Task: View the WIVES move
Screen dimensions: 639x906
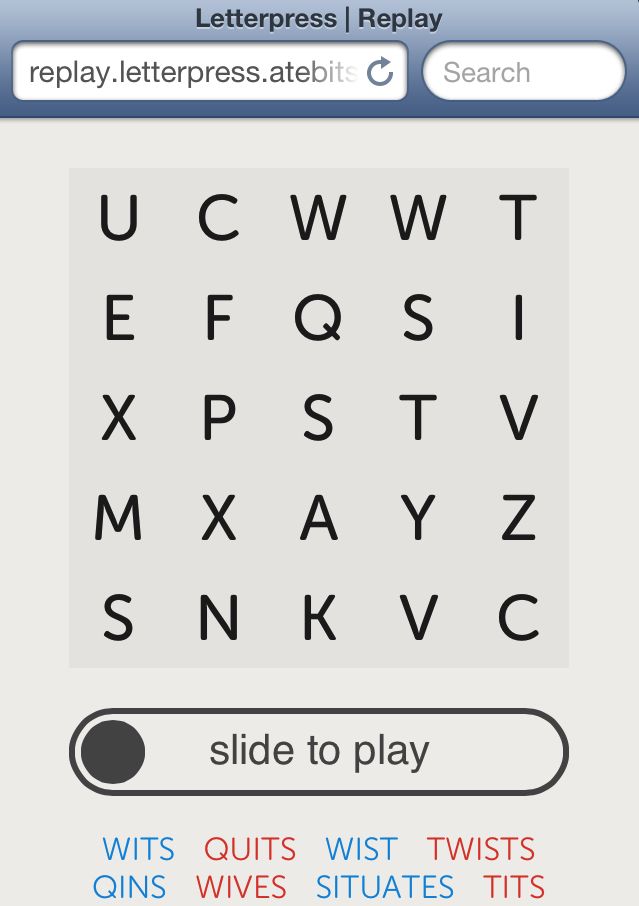Action: (241, 887)
